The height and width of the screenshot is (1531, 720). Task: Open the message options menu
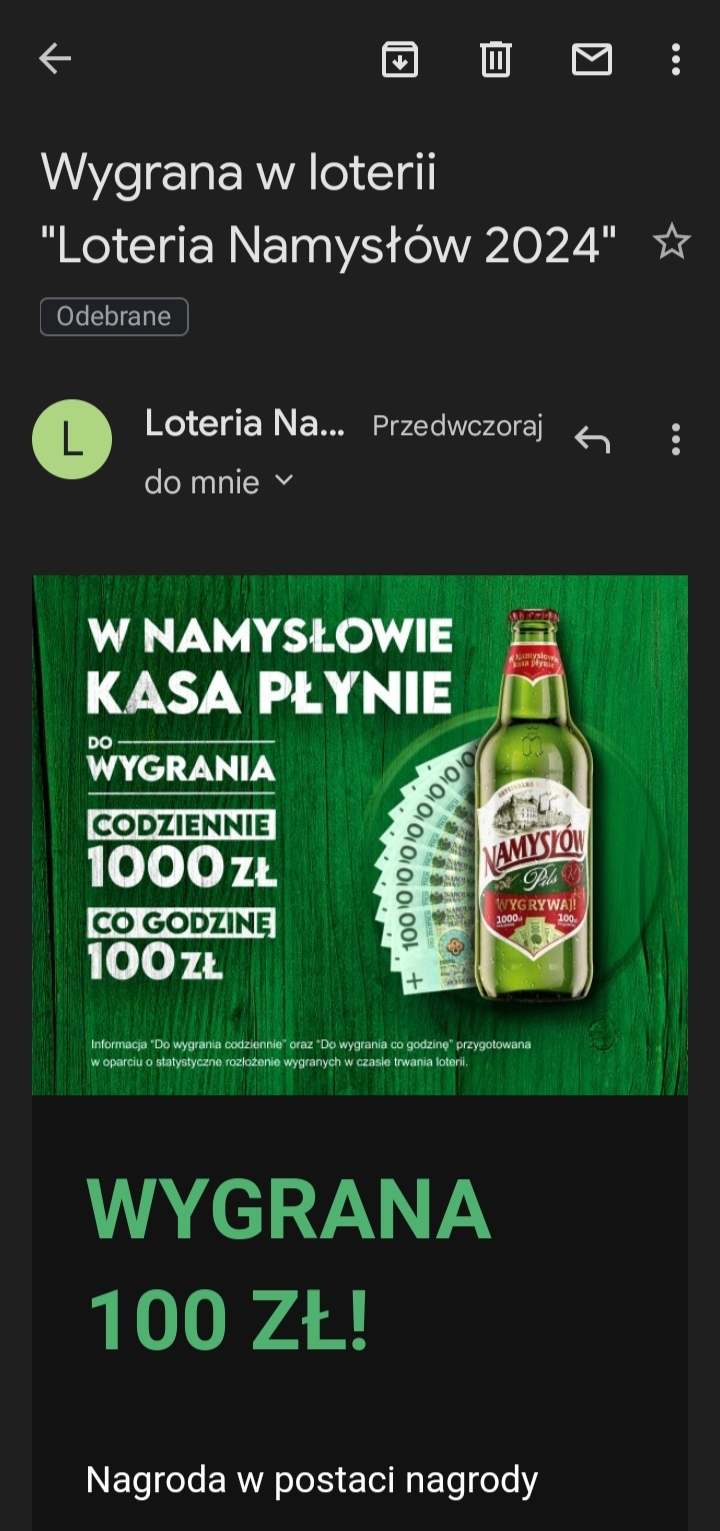[676, 439]
